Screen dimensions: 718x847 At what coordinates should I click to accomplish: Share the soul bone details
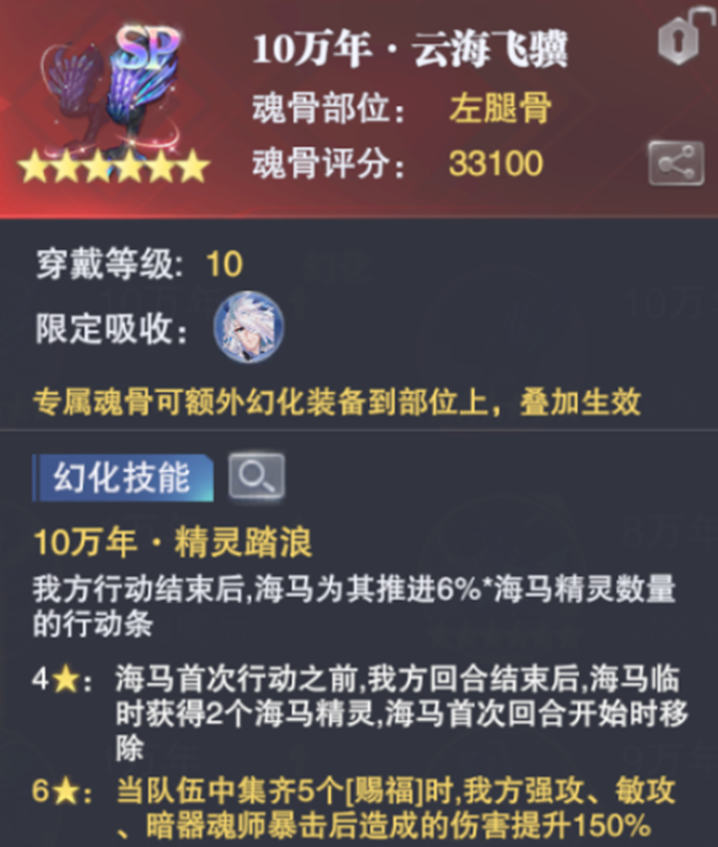coord(676,163)
